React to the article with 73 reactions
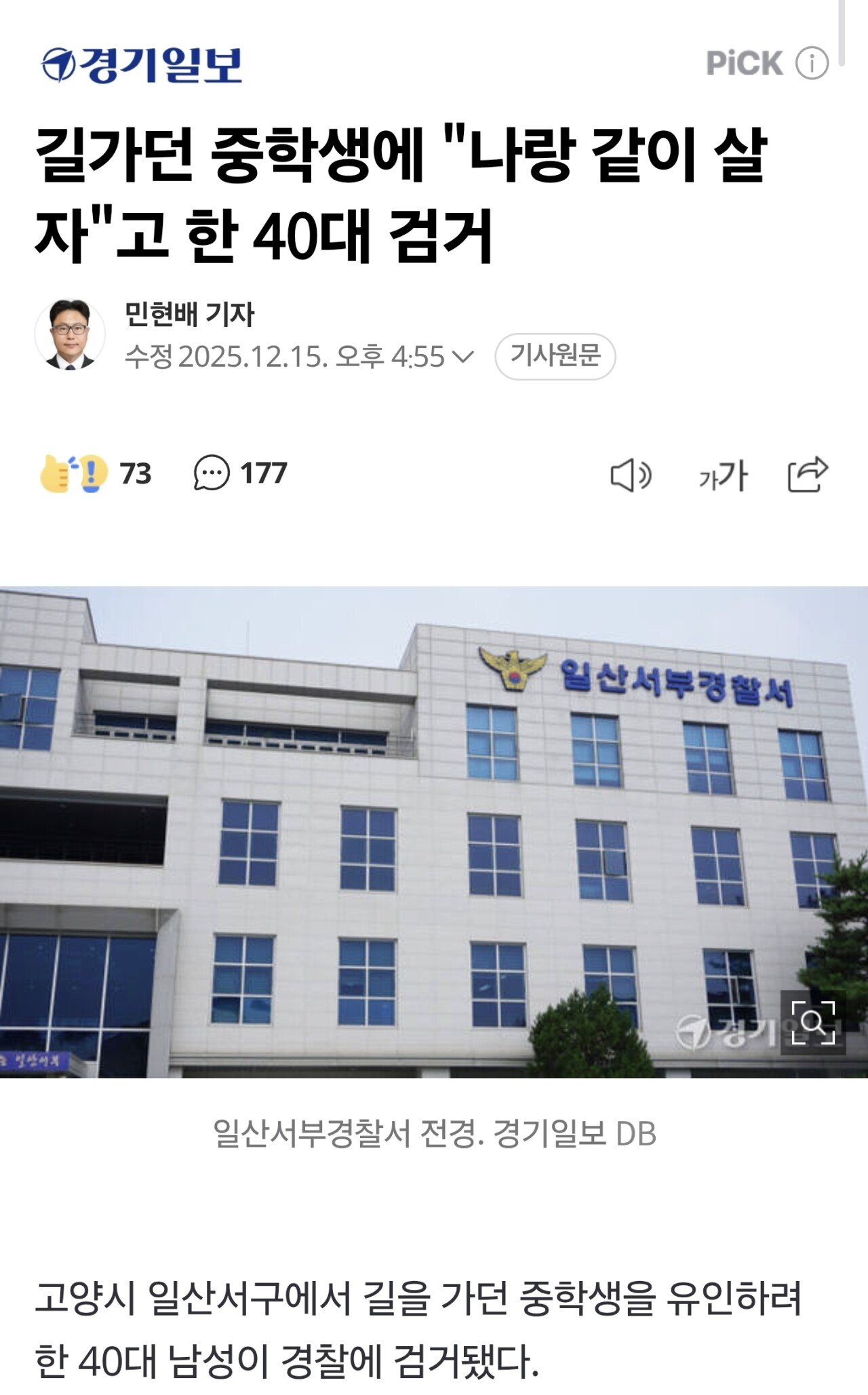 tap(95, 473)
